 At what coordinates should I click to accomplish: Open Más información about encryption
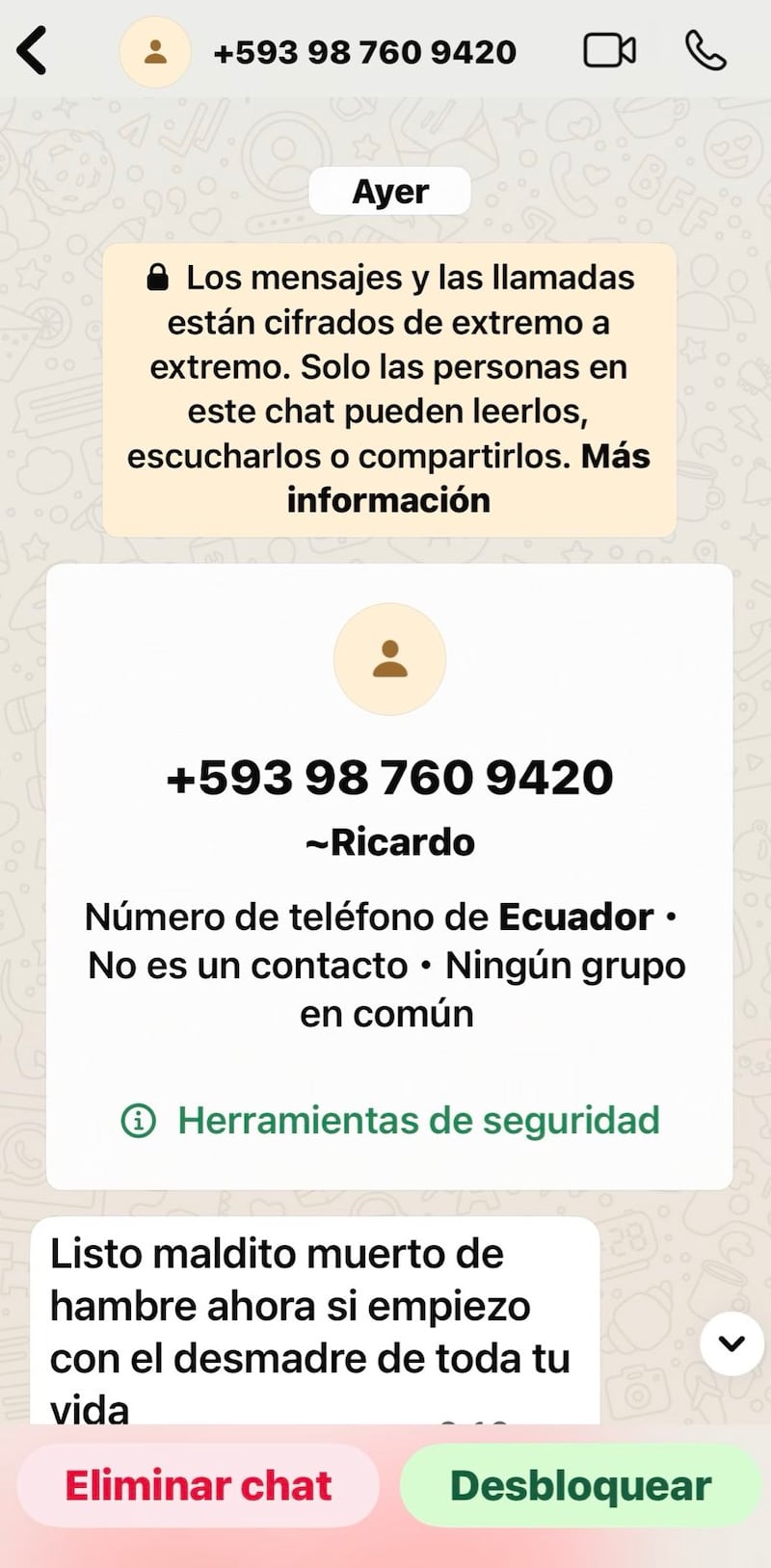tap(388, 500)
